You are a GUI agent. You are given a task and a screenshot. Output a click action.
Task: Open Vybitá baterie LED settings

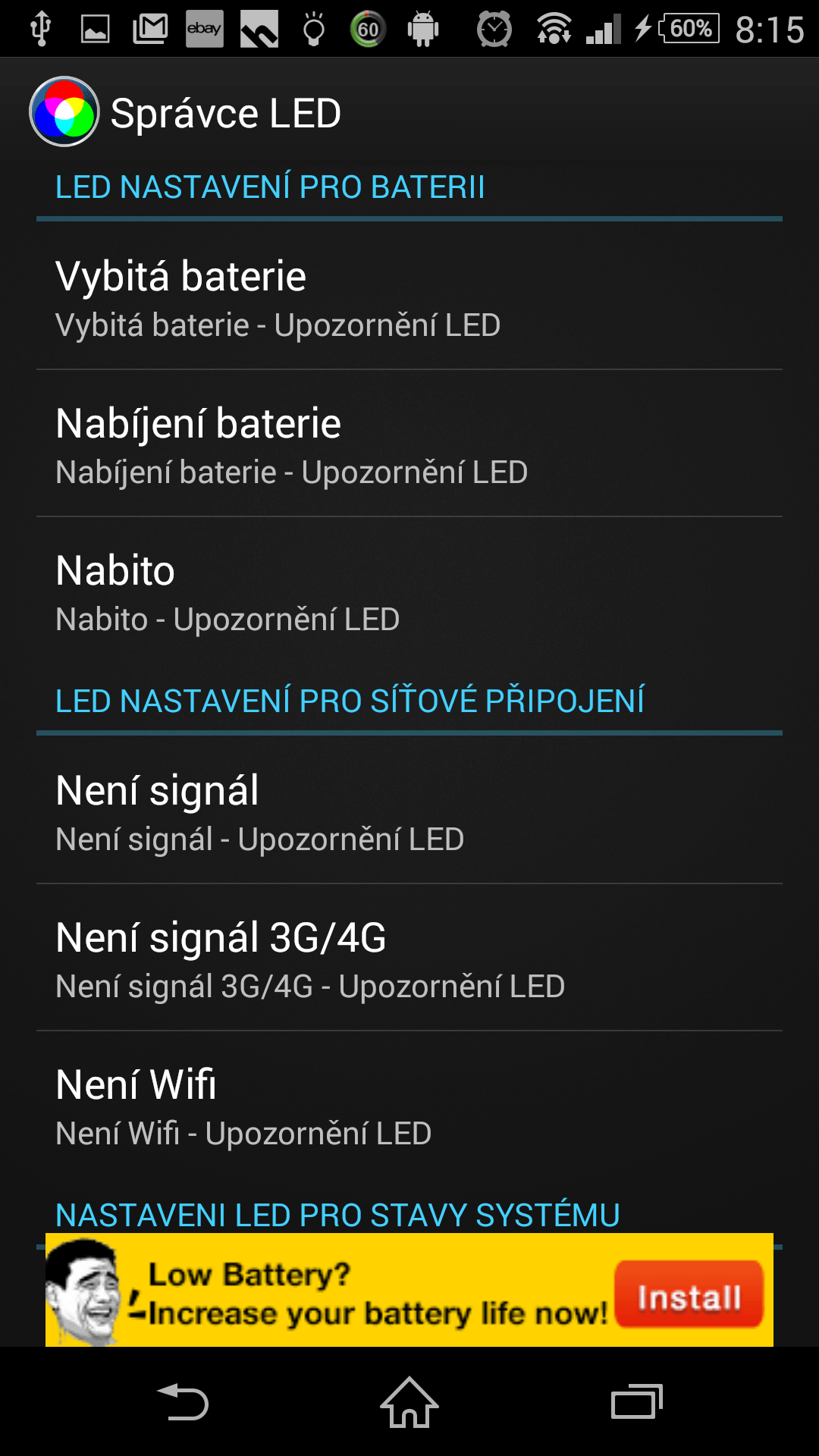coord(409,297)
